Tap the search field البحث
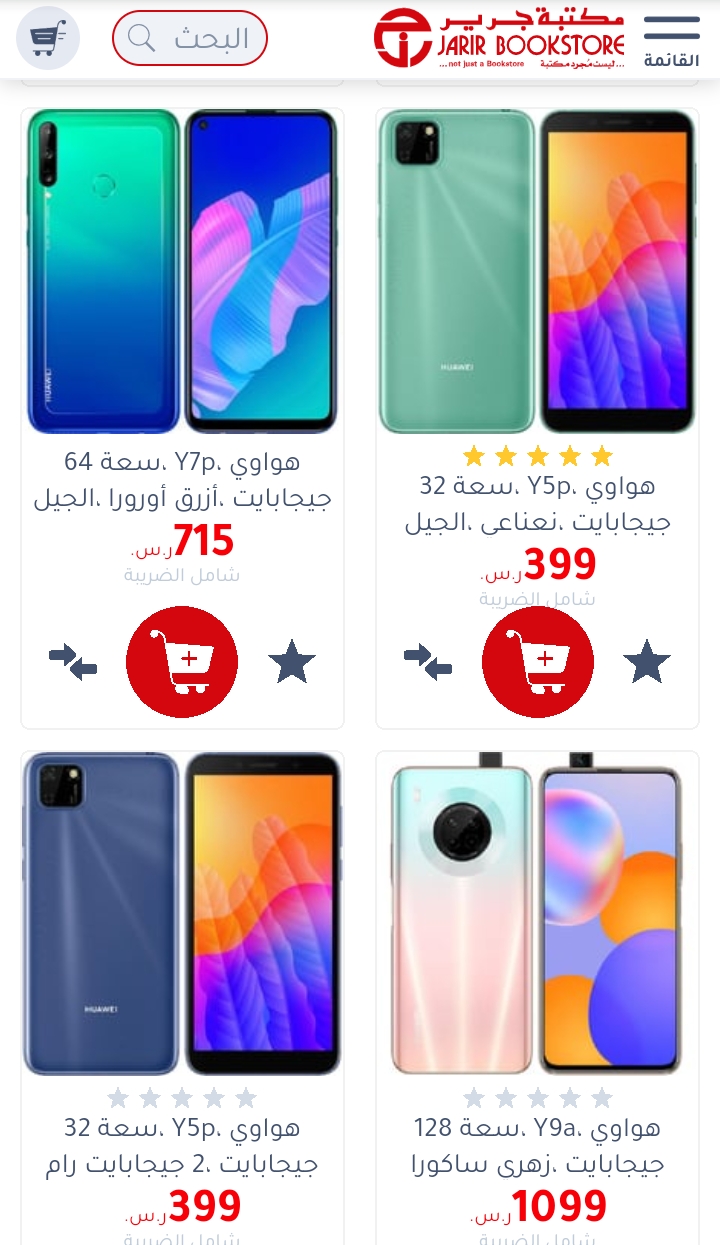Viewport: 720px width, 1245px height. 190,38
